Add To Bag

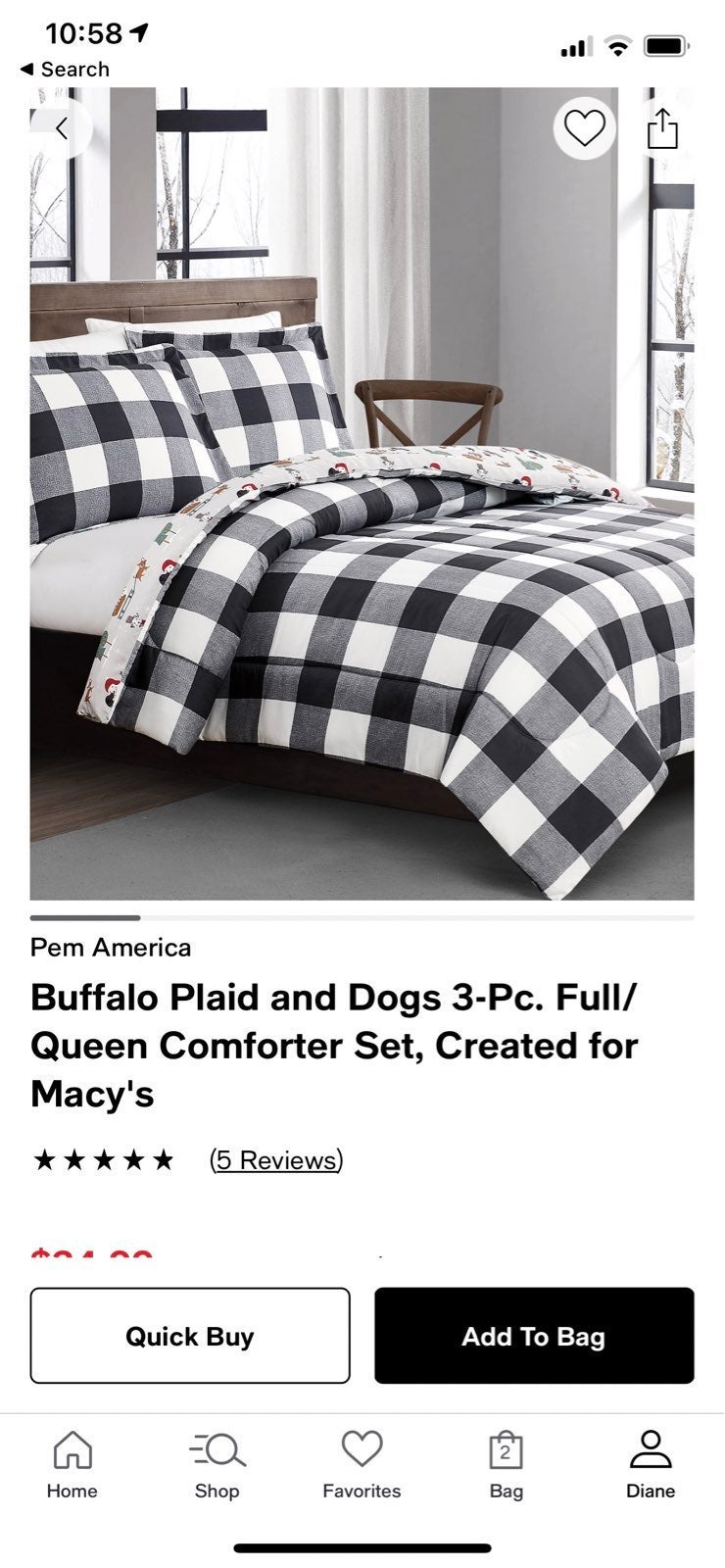coord(534,1336)
